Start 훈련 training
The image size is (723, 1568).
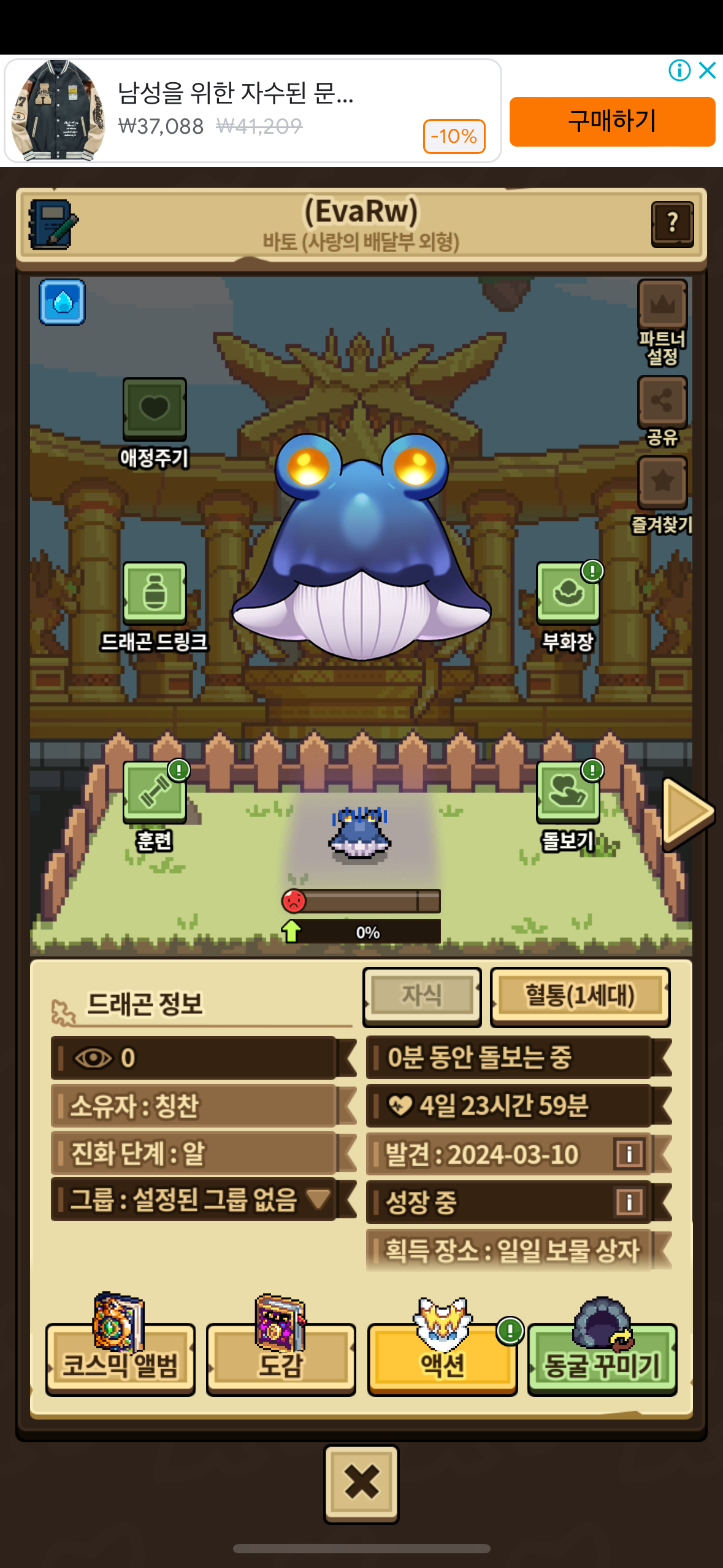point(155,792)
